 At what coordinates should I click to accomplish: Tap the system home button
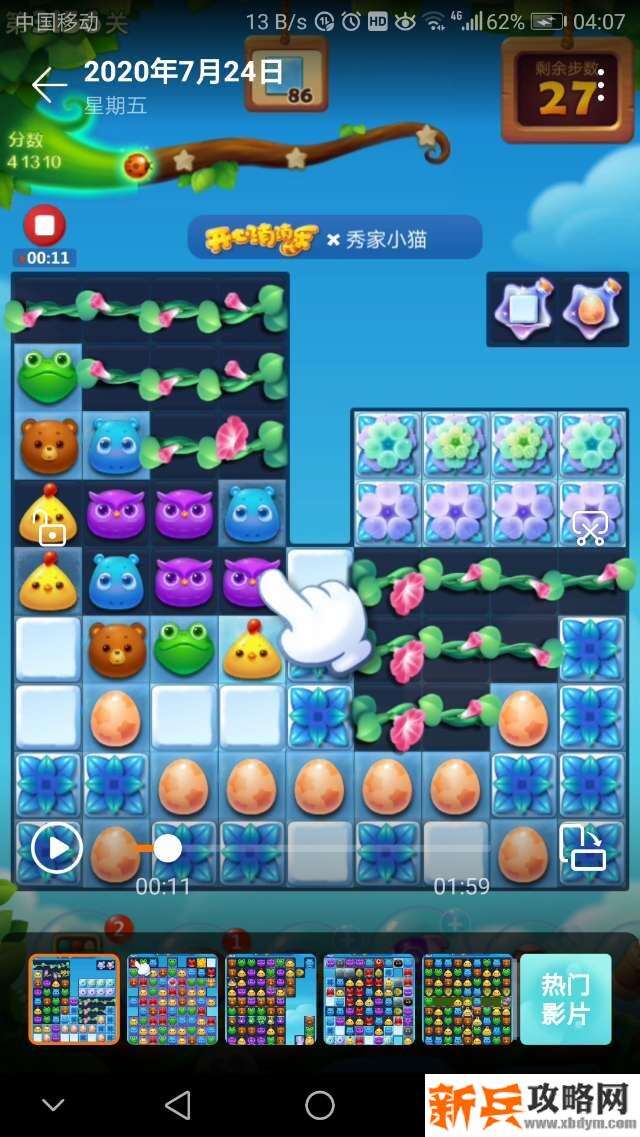320,1105
